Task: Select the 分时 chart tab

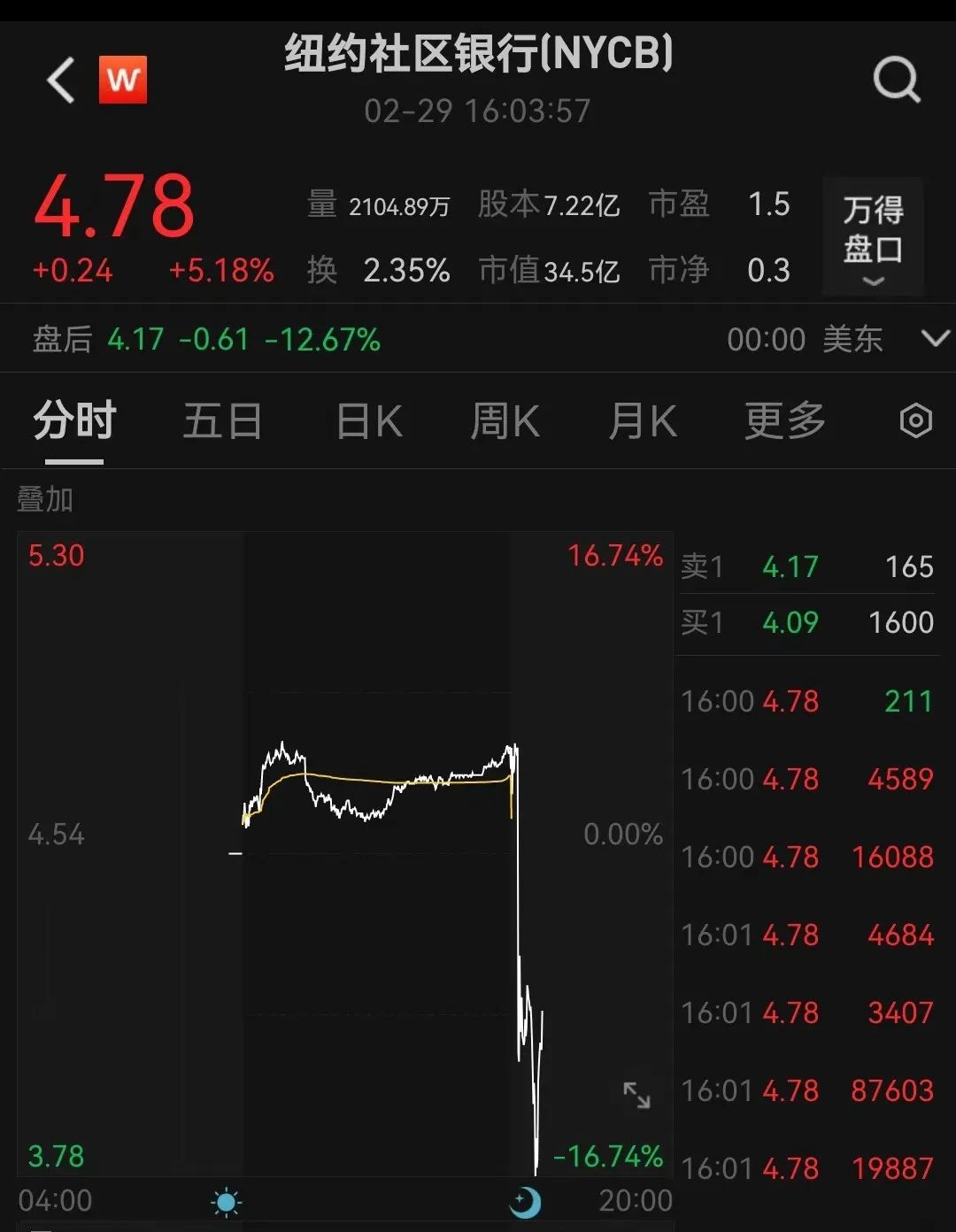Action: [74, 421]
